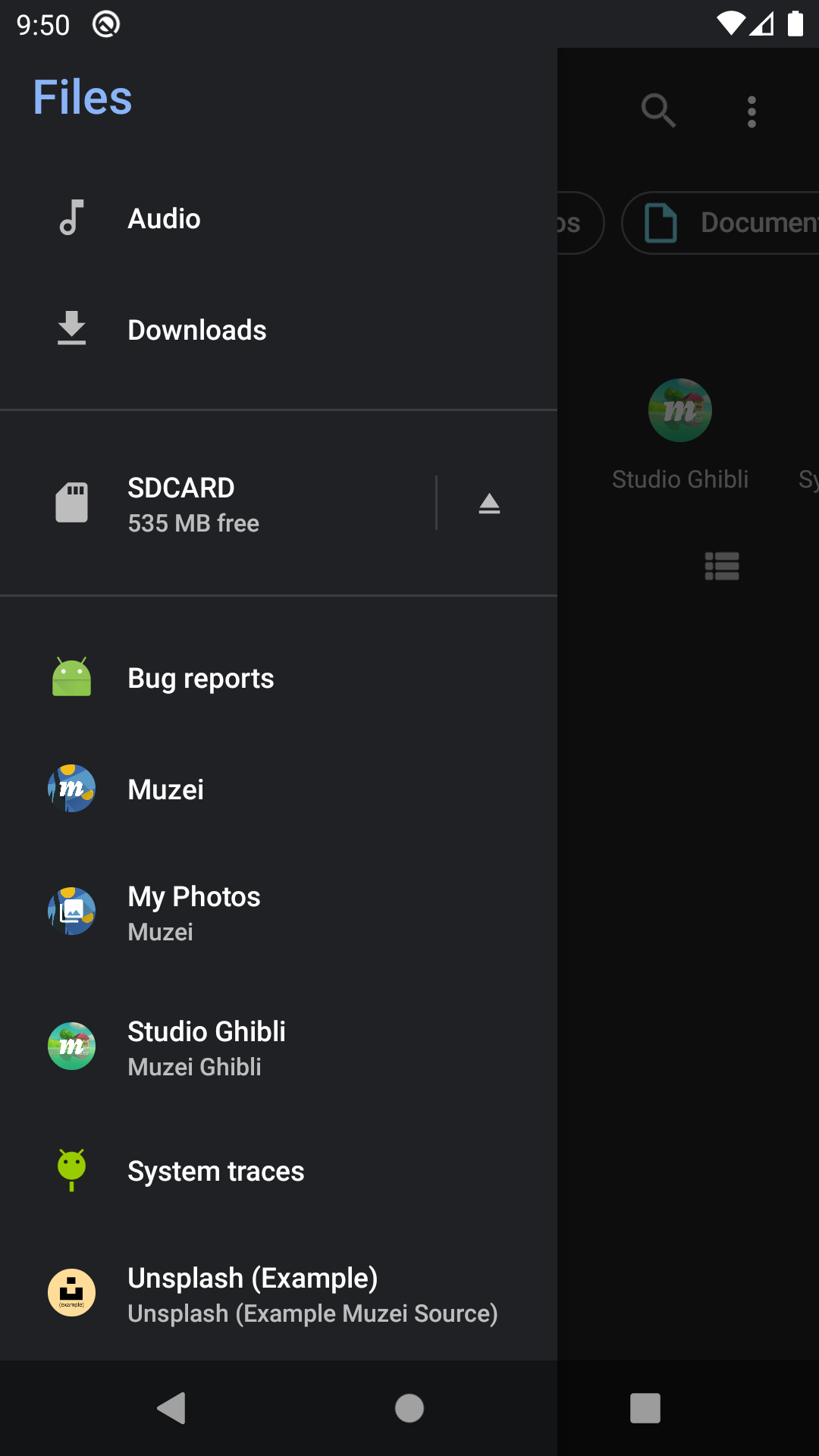Screen dimensions: 819x1456
Task: Go to the home screen
Action: pyautogui.click(x=409, y=1408)
